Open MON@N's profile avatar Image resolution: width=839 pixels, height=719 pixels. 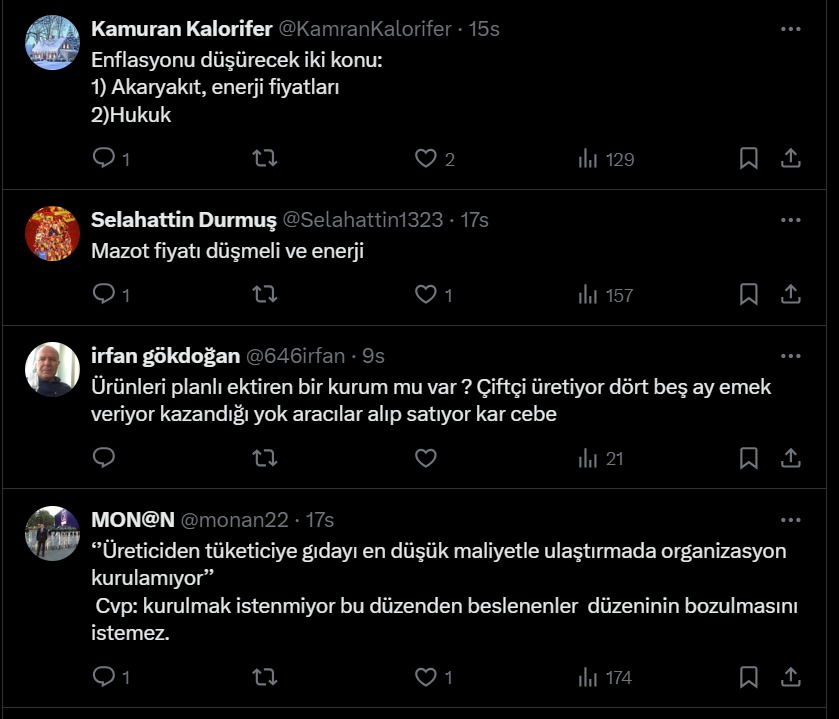tap(52, 534)
